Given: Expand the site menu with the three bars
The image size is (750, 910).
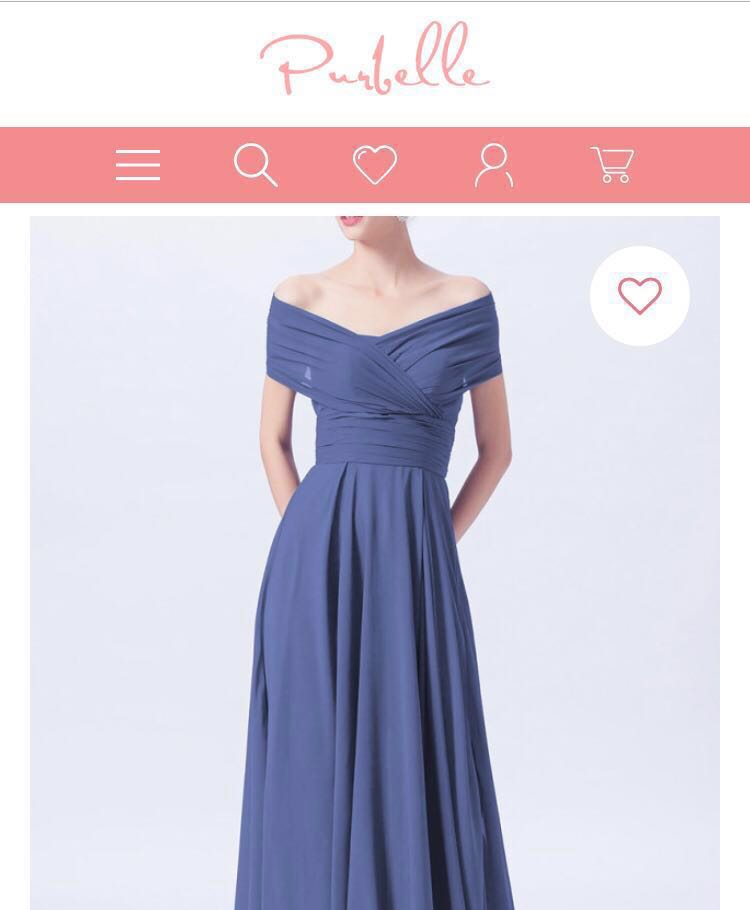Looking at the screenshot, I should click(138, 164).
